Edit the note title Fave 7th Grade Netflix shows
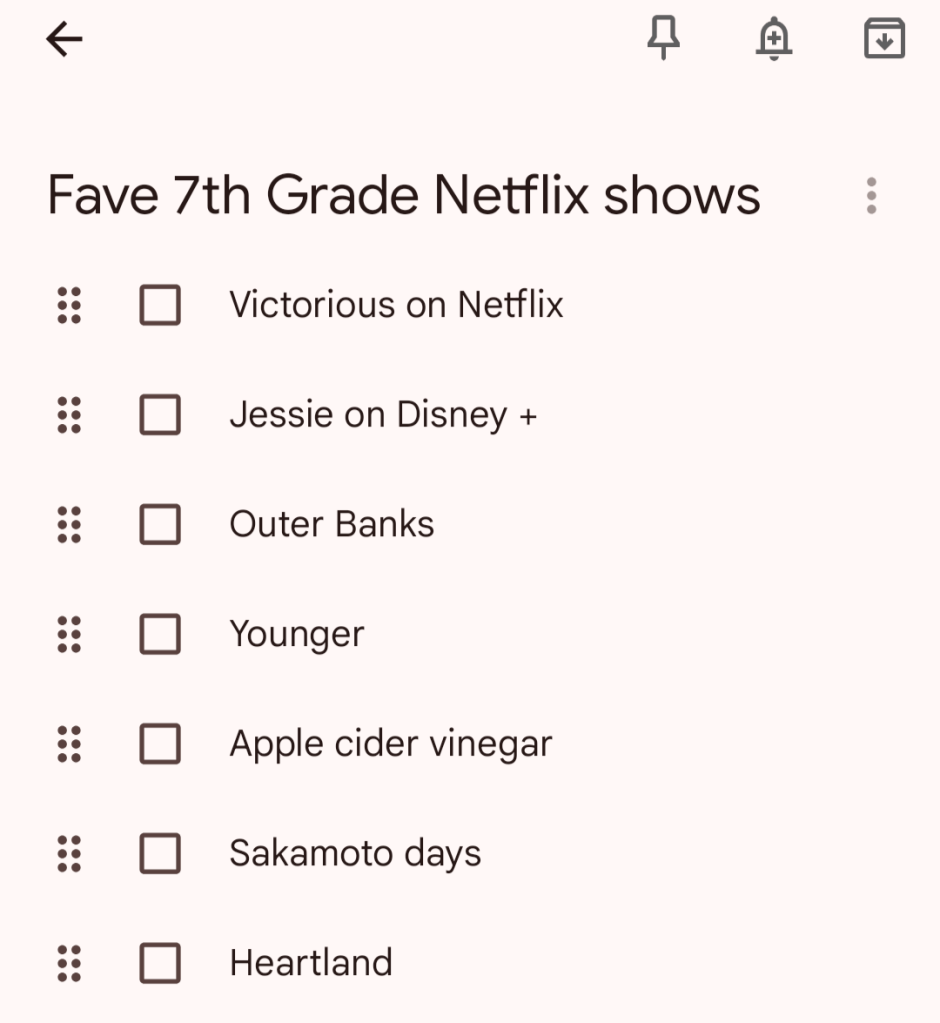 click(x=403, y=195)
